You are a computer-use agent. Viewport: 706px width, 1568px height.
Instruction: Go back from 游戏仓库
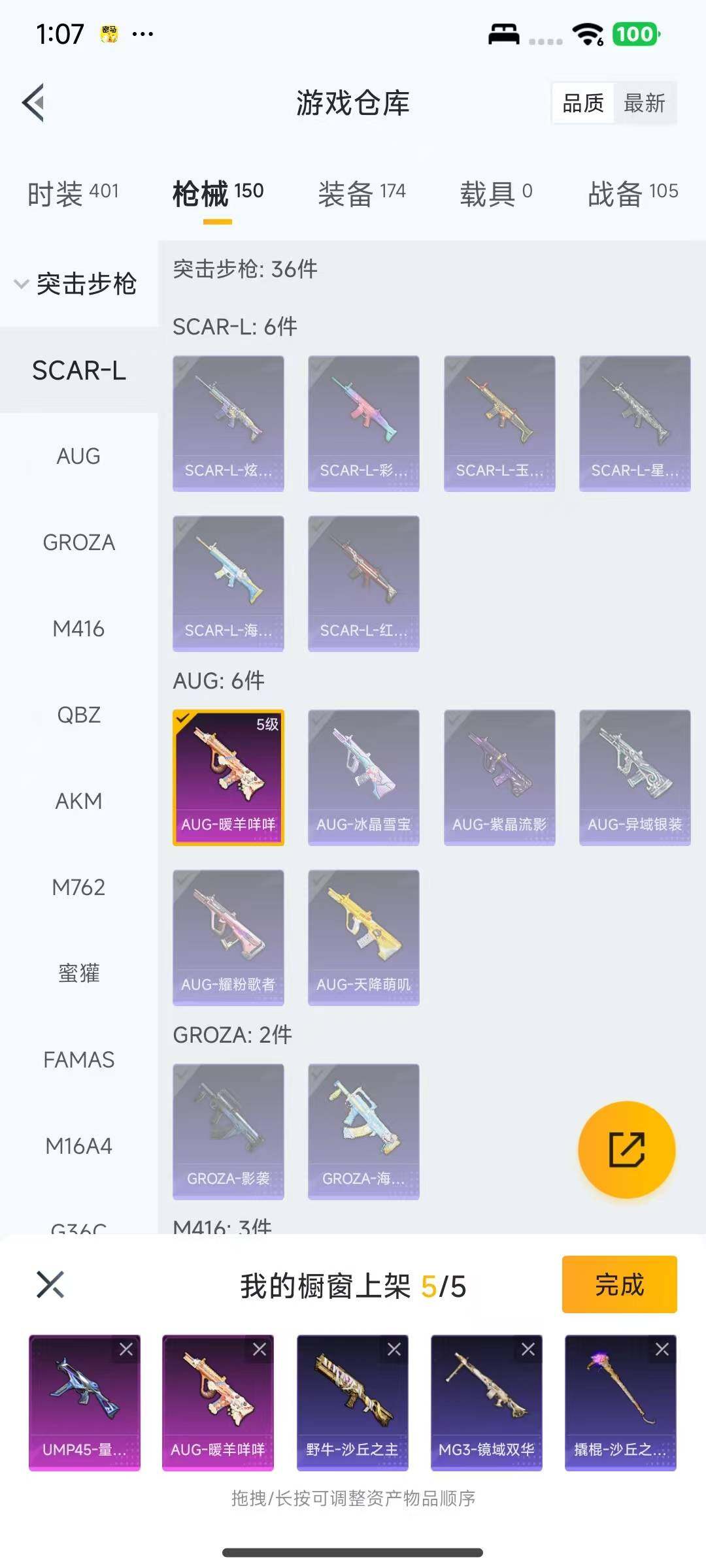34,103
